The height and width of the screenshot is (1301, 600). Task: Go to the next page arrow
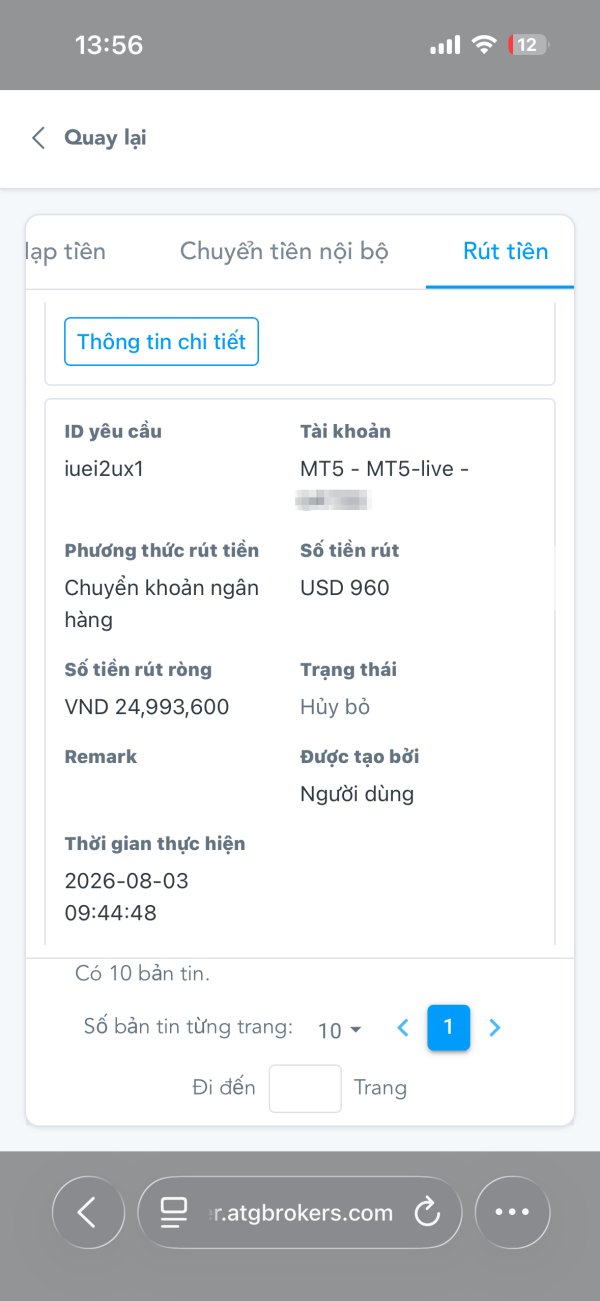[x=494, y=1027]
